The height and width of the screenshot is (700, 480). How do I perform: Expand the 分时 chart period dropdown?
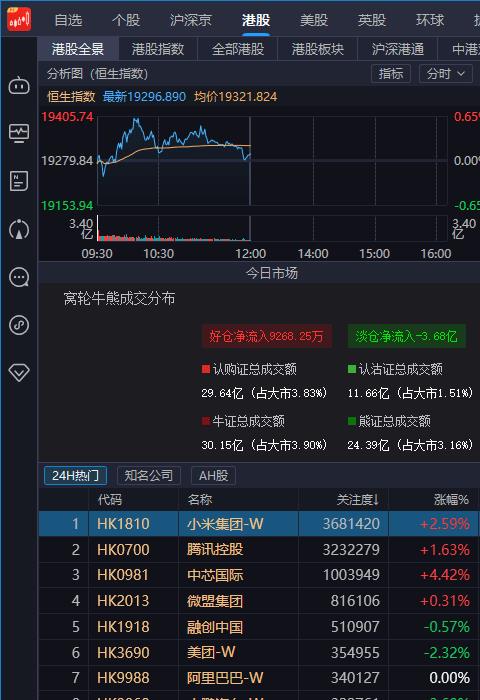(446, 74)
